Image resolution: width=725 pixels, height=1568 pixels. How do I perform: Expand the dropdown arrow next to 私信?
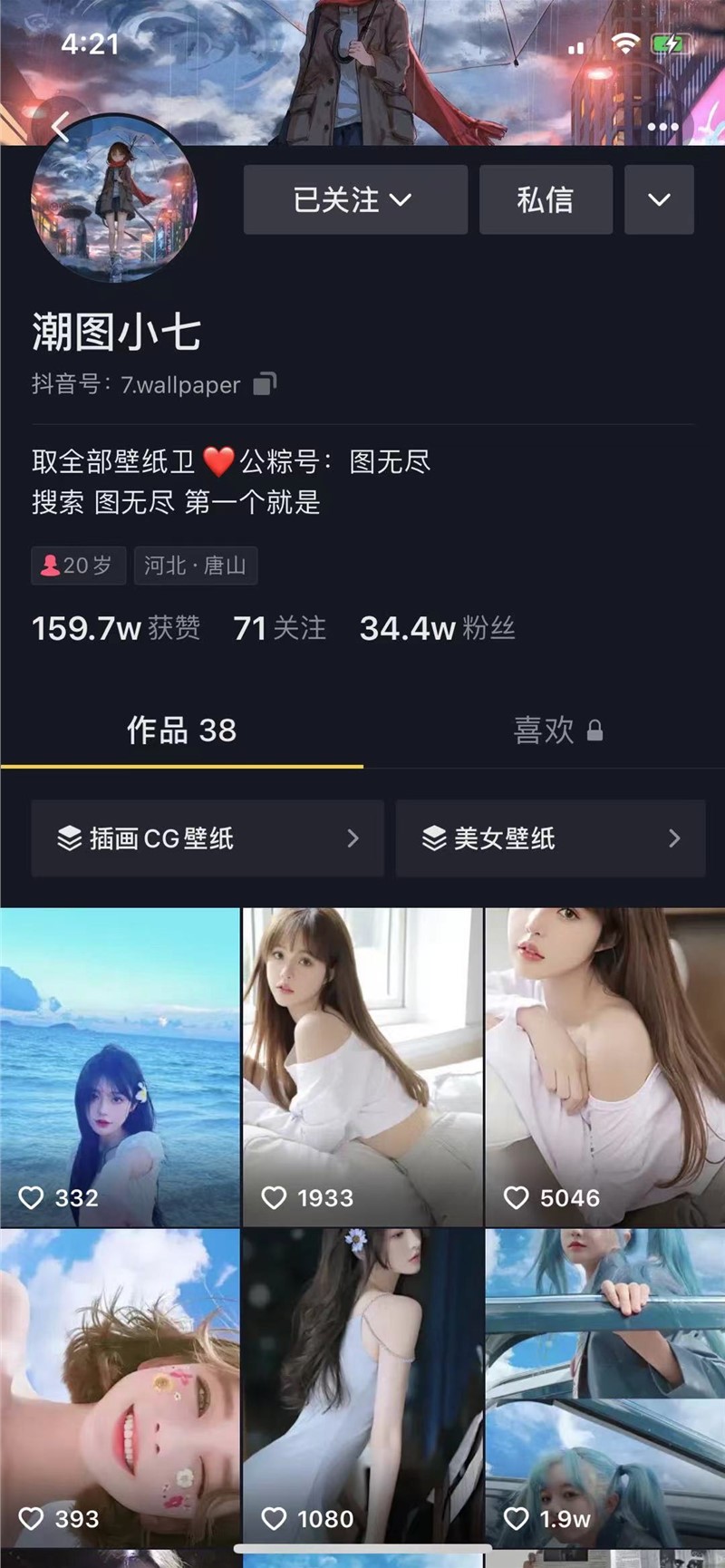click(x=659, y=199)
